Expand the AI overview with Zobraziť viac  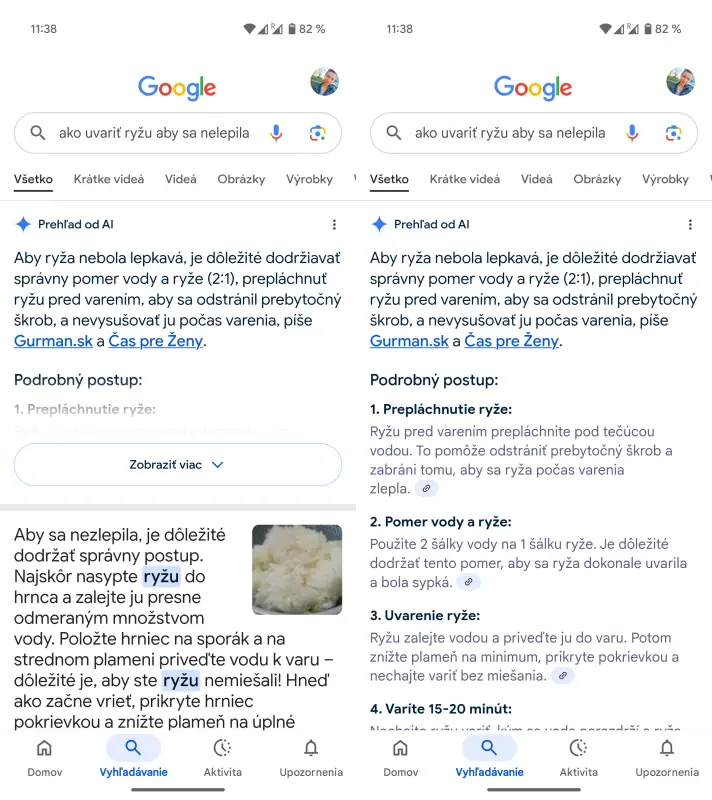[x=177, y=465]
